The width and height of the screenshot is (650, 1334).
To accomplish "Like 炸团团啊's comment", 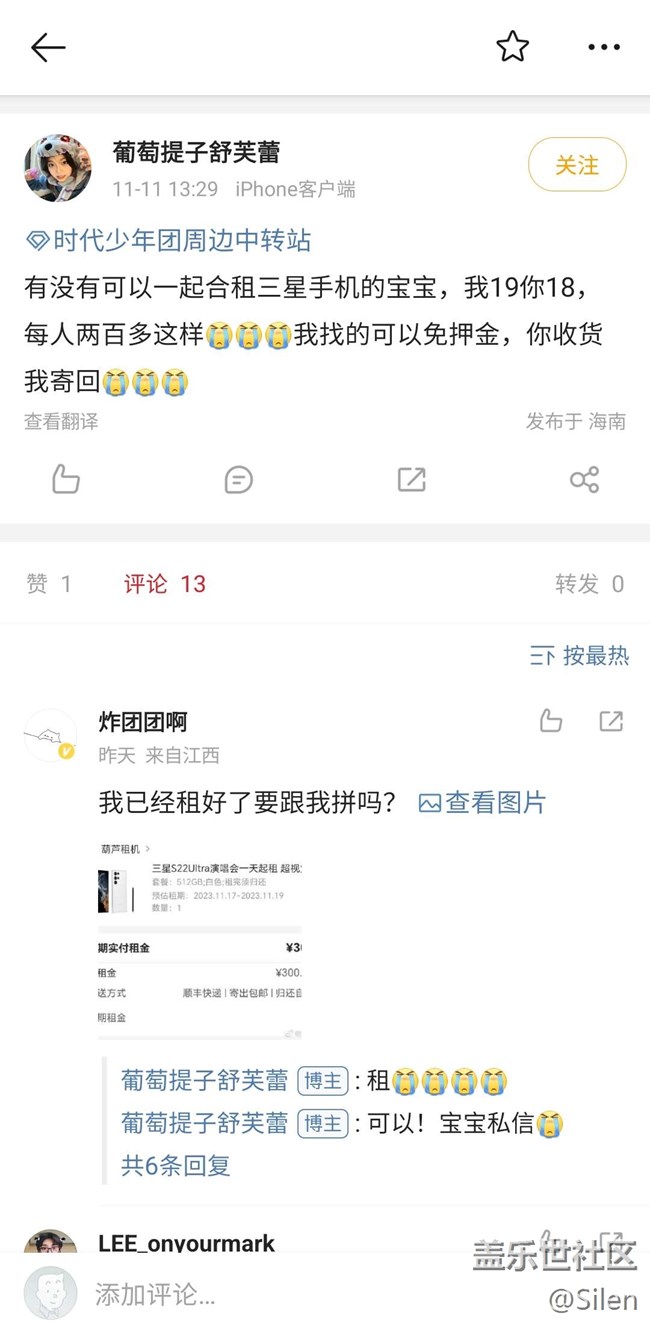I will [550, 721].
